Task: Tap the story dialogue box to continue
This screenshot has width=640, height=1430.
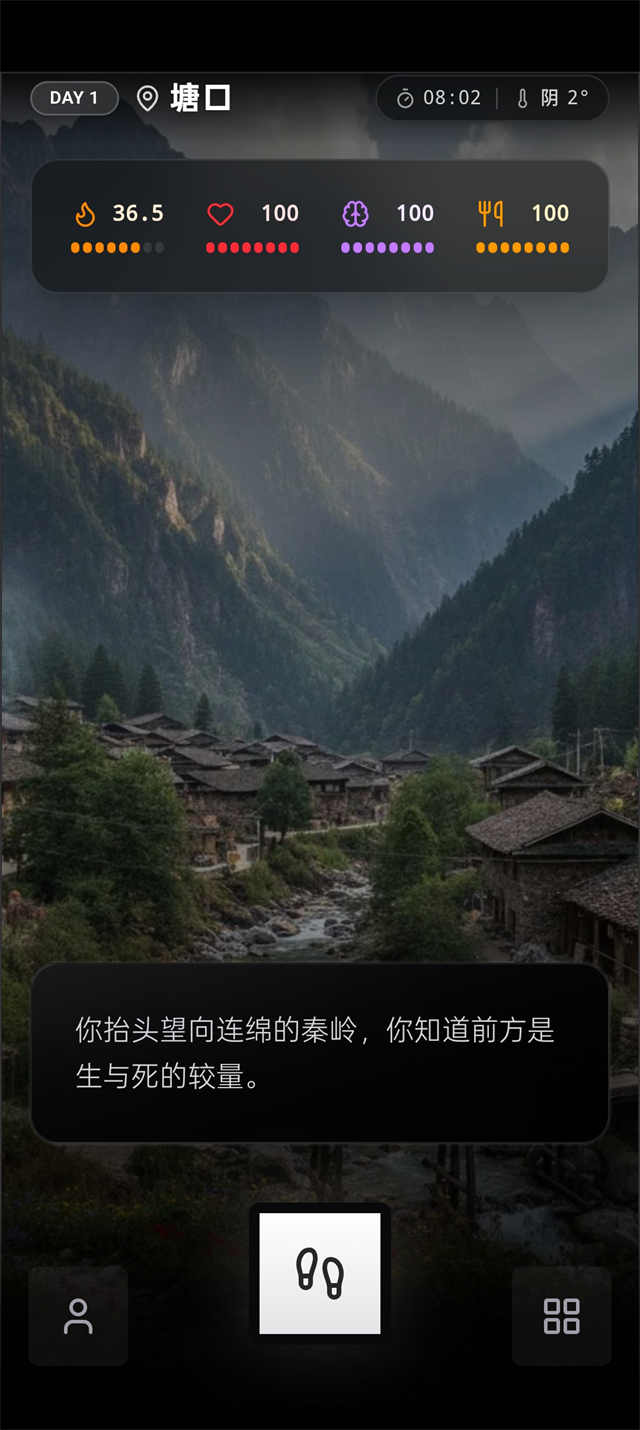Action: point(320,1053)
